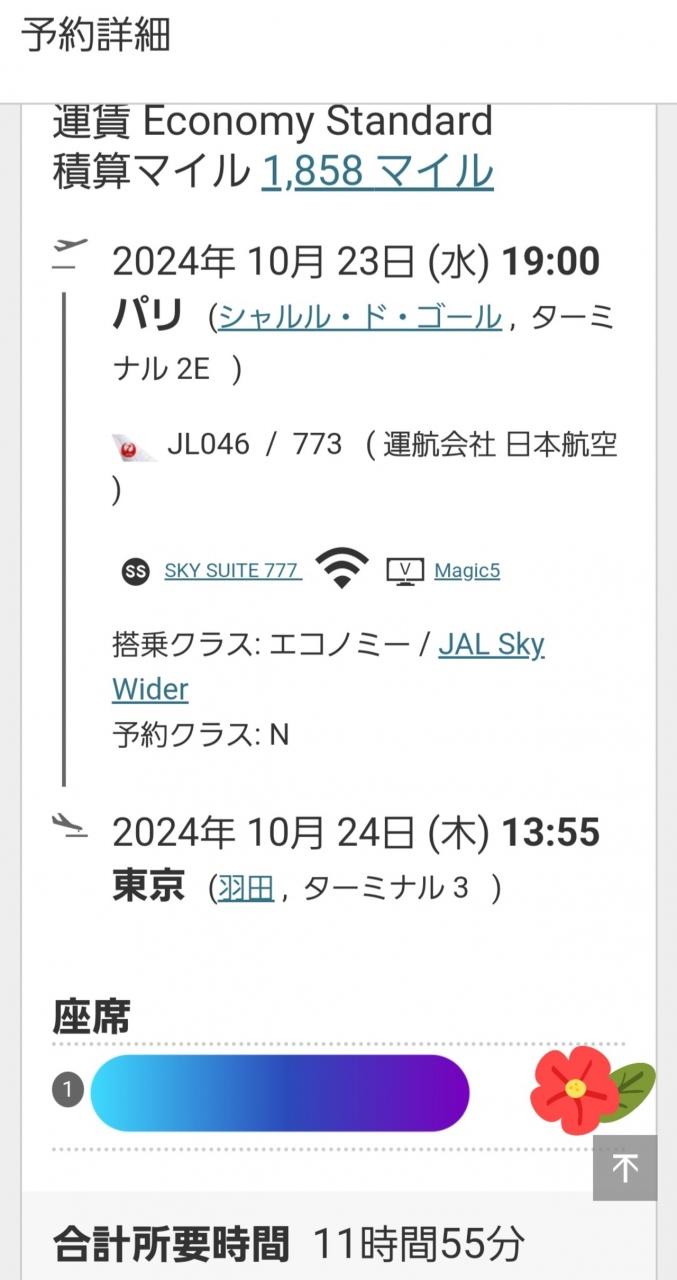This screenshot has width=677, height=1280.
Task: Tap the scroll-to-top arrow button
Action: (x=625, y=1167)
